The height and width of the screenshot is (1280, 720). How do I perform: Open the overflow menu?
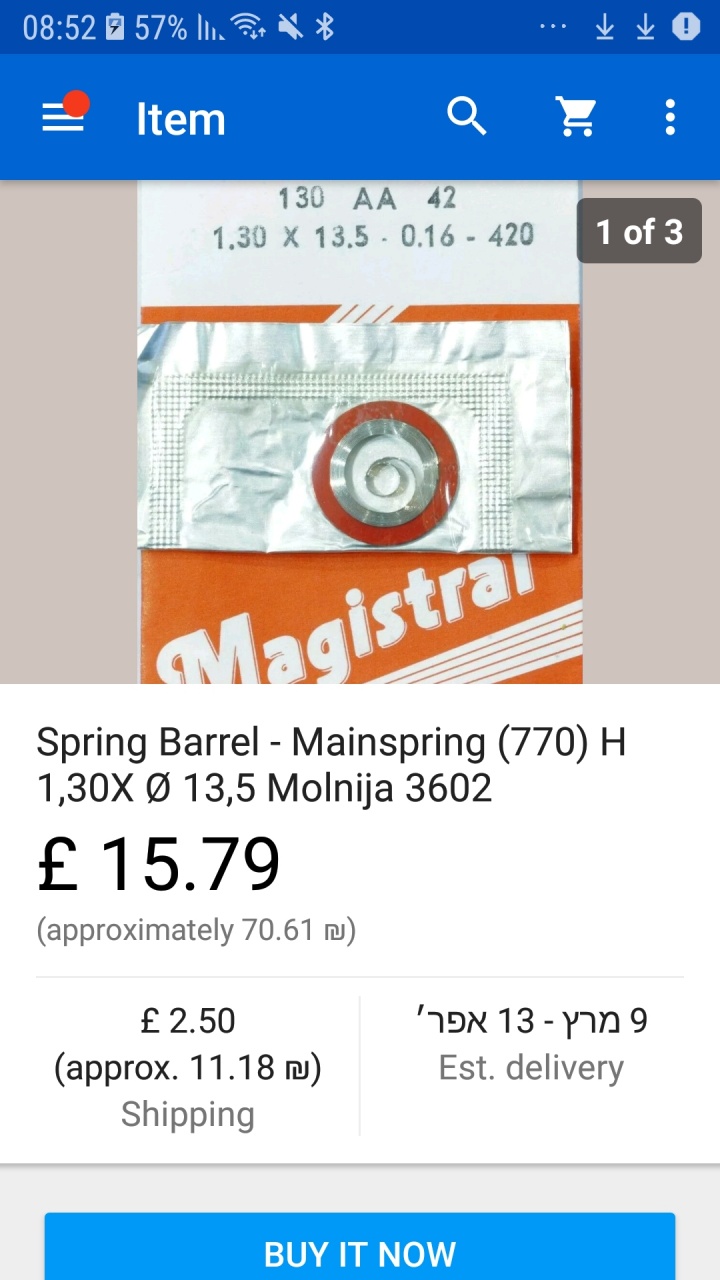pyautogui.click(x=670, y=118)
